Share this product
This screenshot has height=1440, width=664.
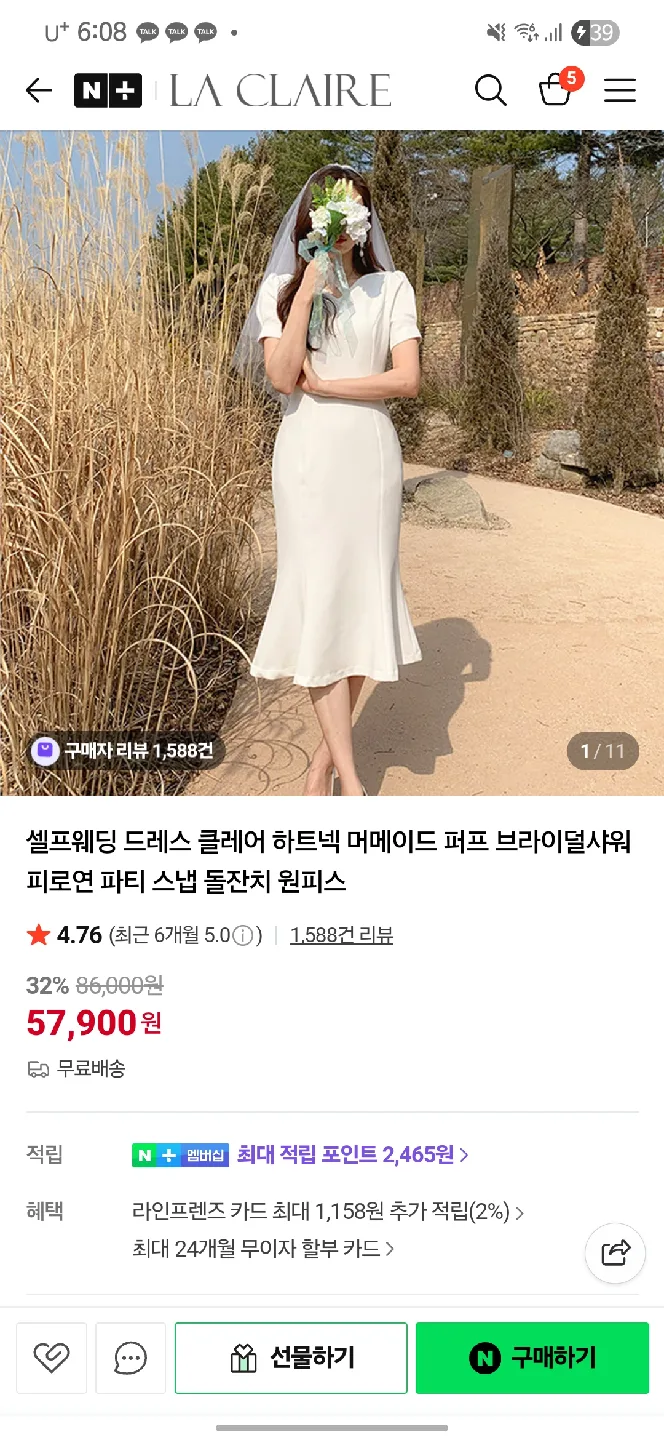(x=615, y=1252)
